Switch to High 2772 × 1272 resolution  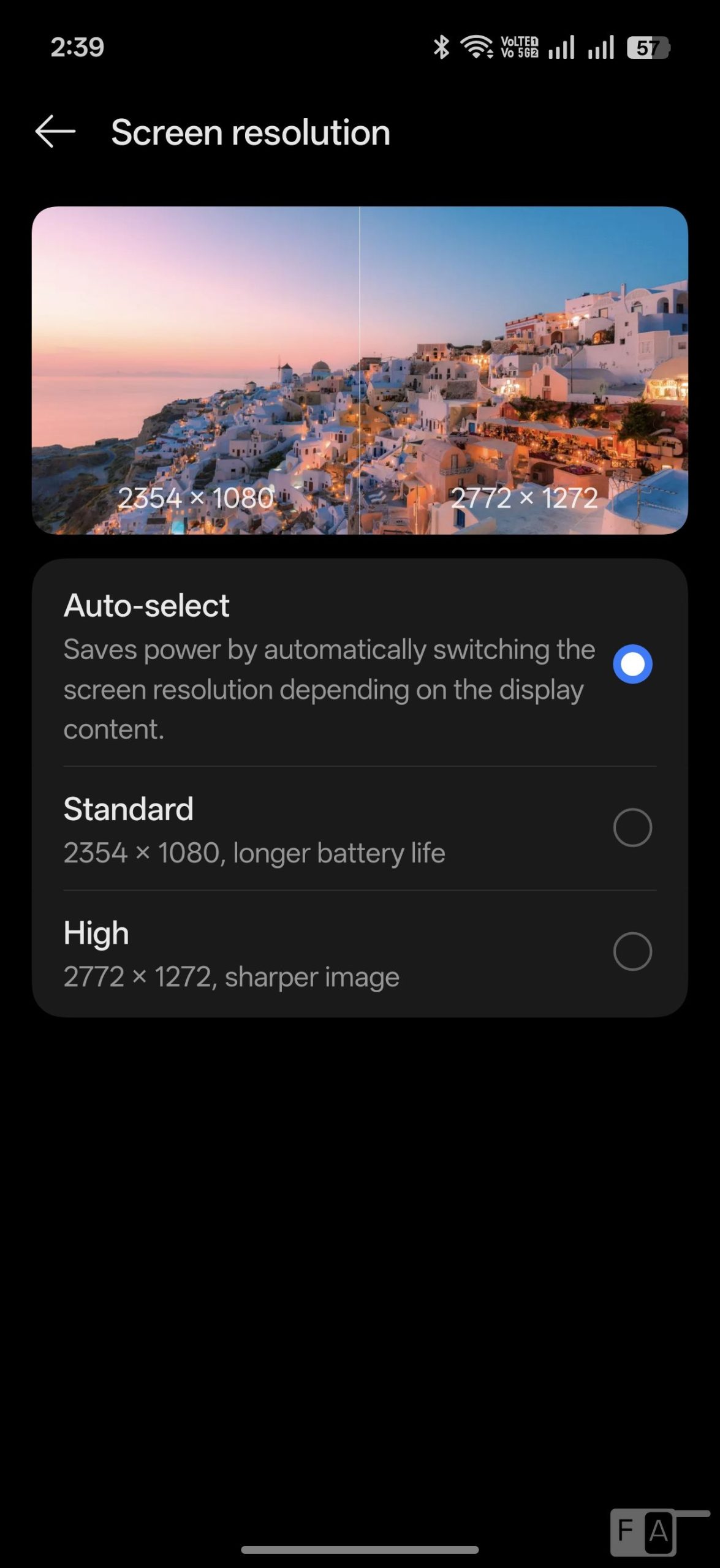(x=632, y=951)
